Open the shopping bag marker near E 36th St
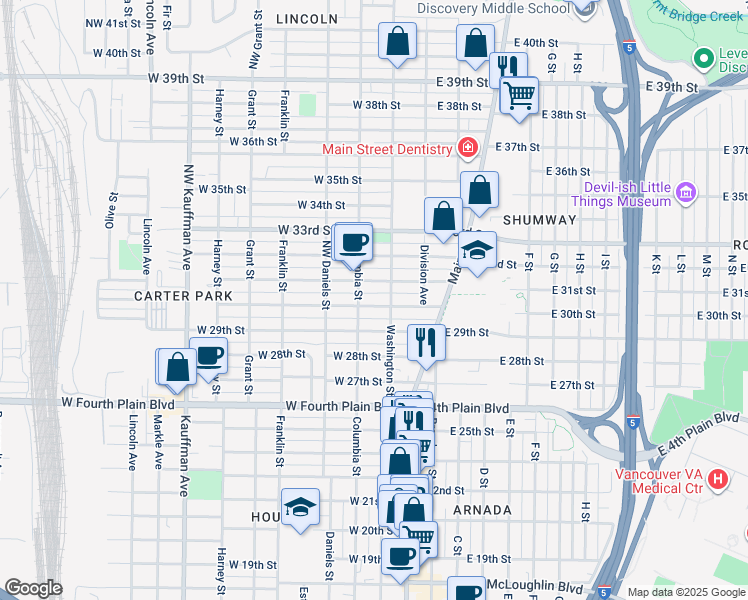 point(480,190)
